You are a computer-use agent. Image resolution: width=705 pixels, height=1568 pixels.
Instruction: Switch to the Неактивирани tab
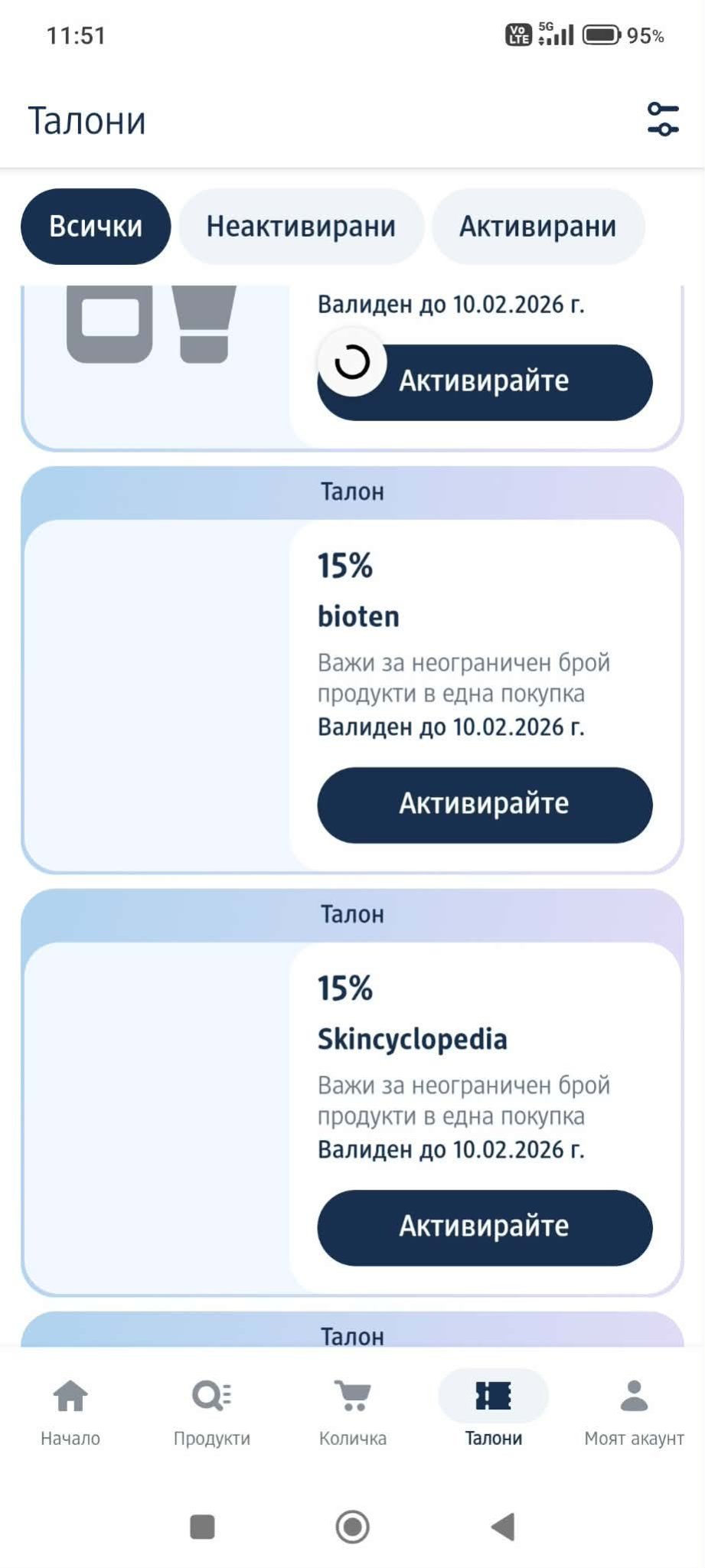(301, 227)
